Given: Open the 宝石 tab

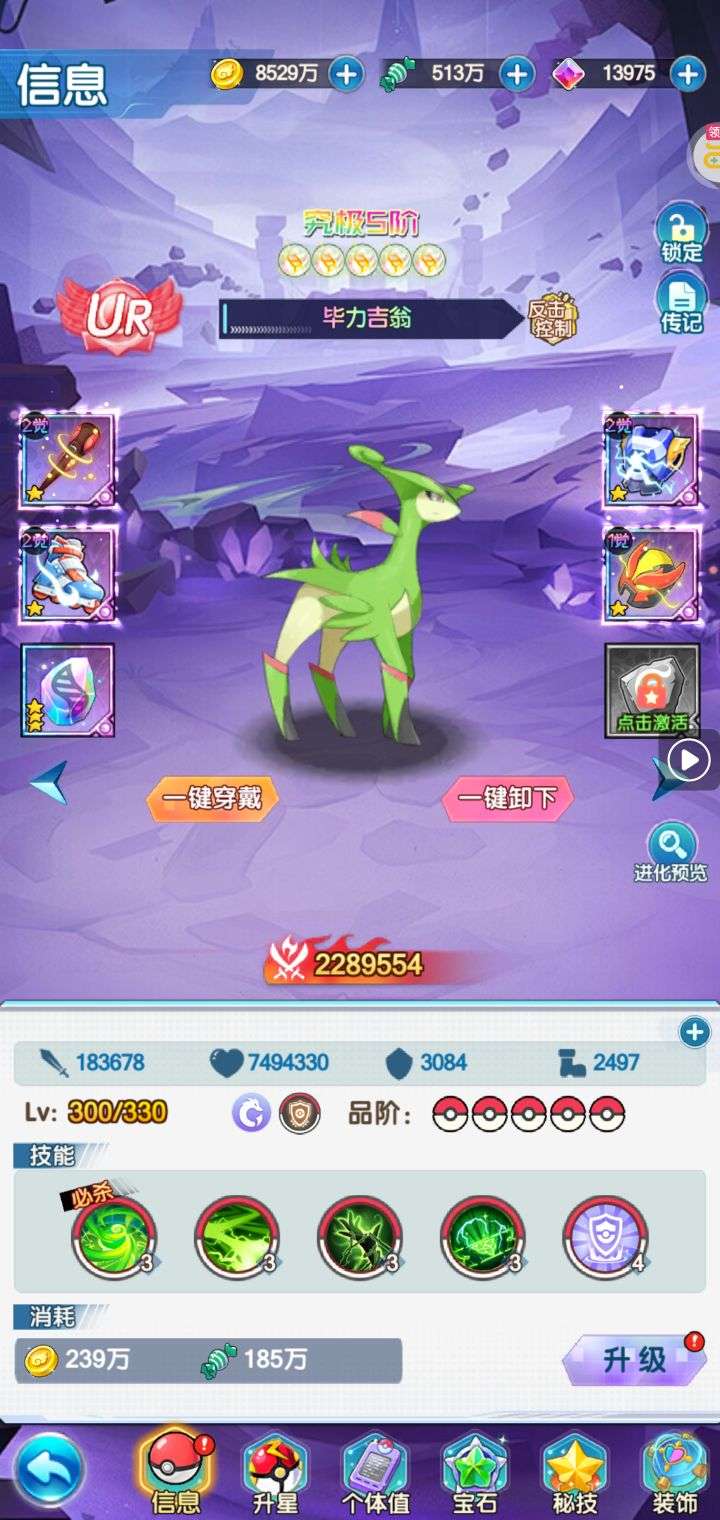Looking at the screenshot, I should tap(475, 1472).
